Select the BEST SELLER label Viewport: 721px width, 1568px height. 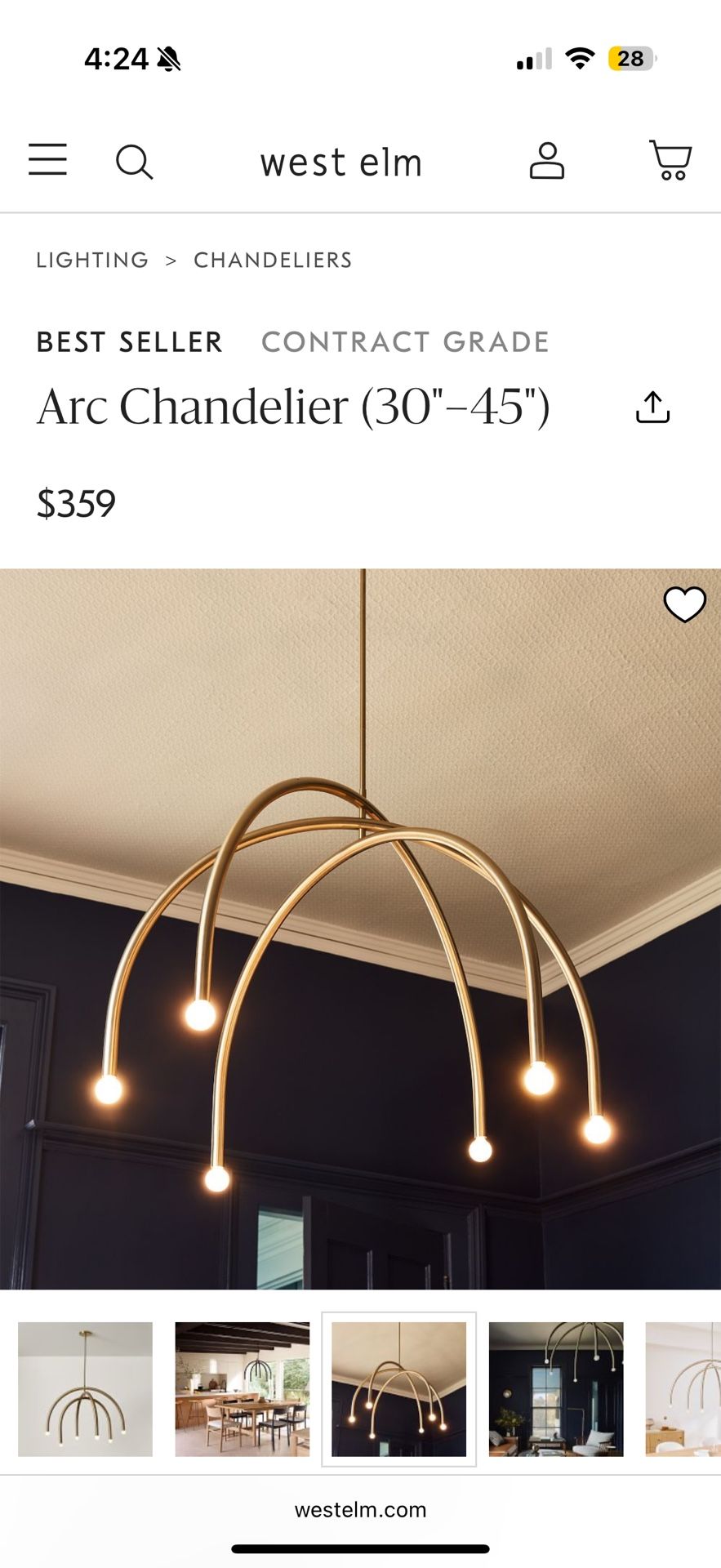(x=130, y=341)
